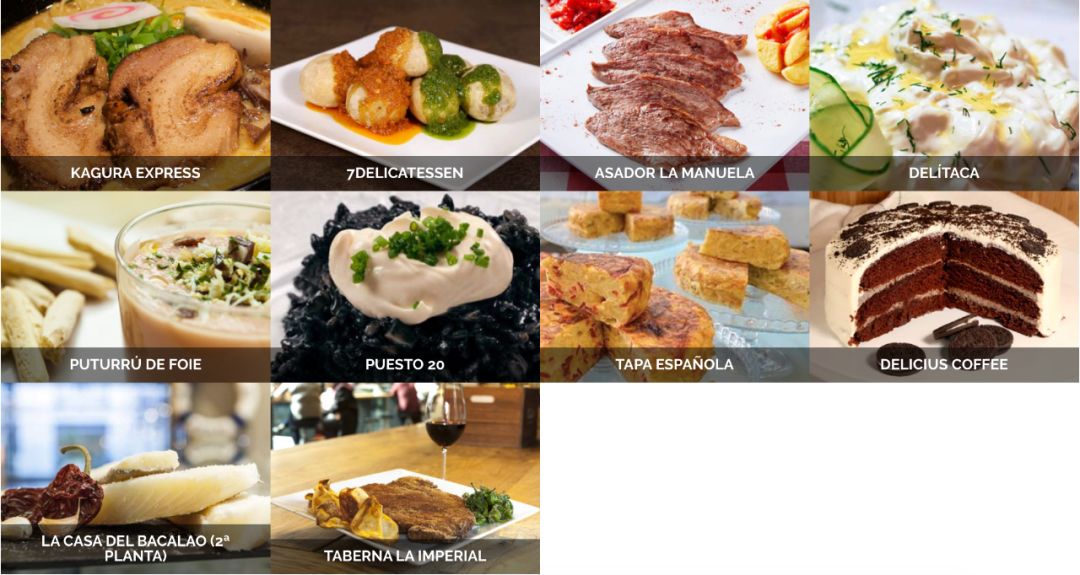This screenshot has height=575, width=1080.
Task: View the Tapa Española tile
Action: click(675, 287)
